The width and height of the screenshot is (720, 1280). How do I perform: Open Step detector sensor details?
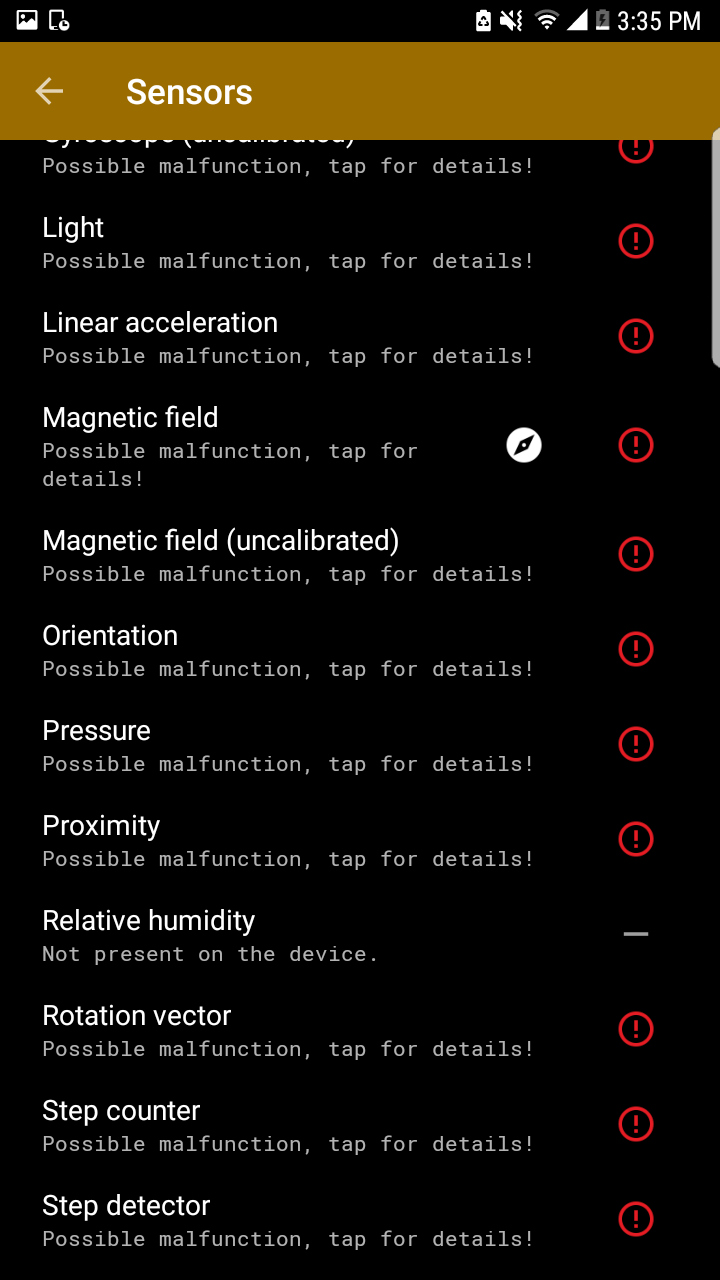click(x=360, y=1220)
